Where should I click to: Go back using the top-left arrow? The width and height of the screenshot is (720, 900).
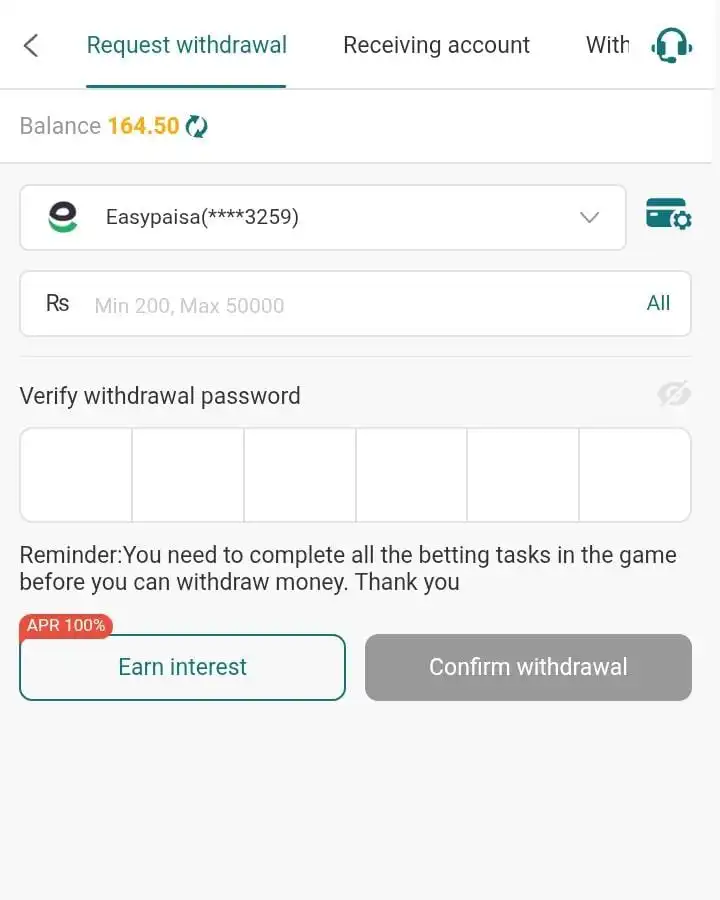click(31, 45)
